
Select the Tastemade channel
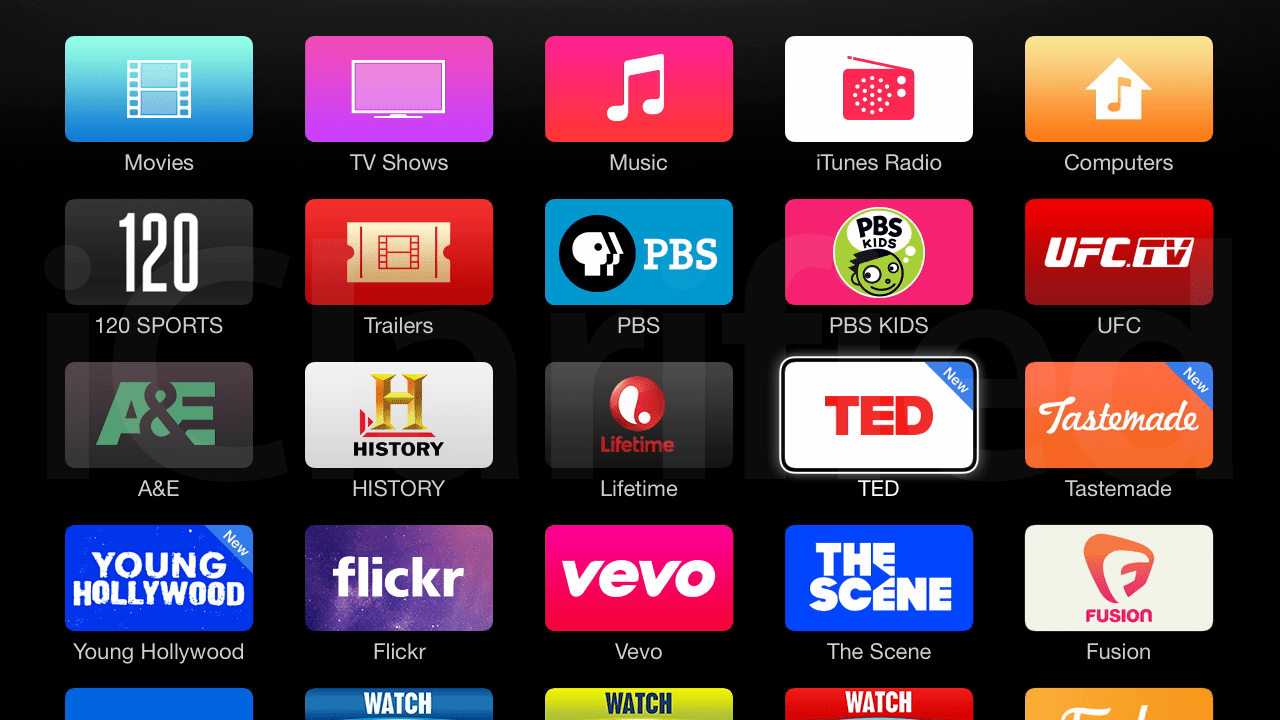tap(1119, 415)
